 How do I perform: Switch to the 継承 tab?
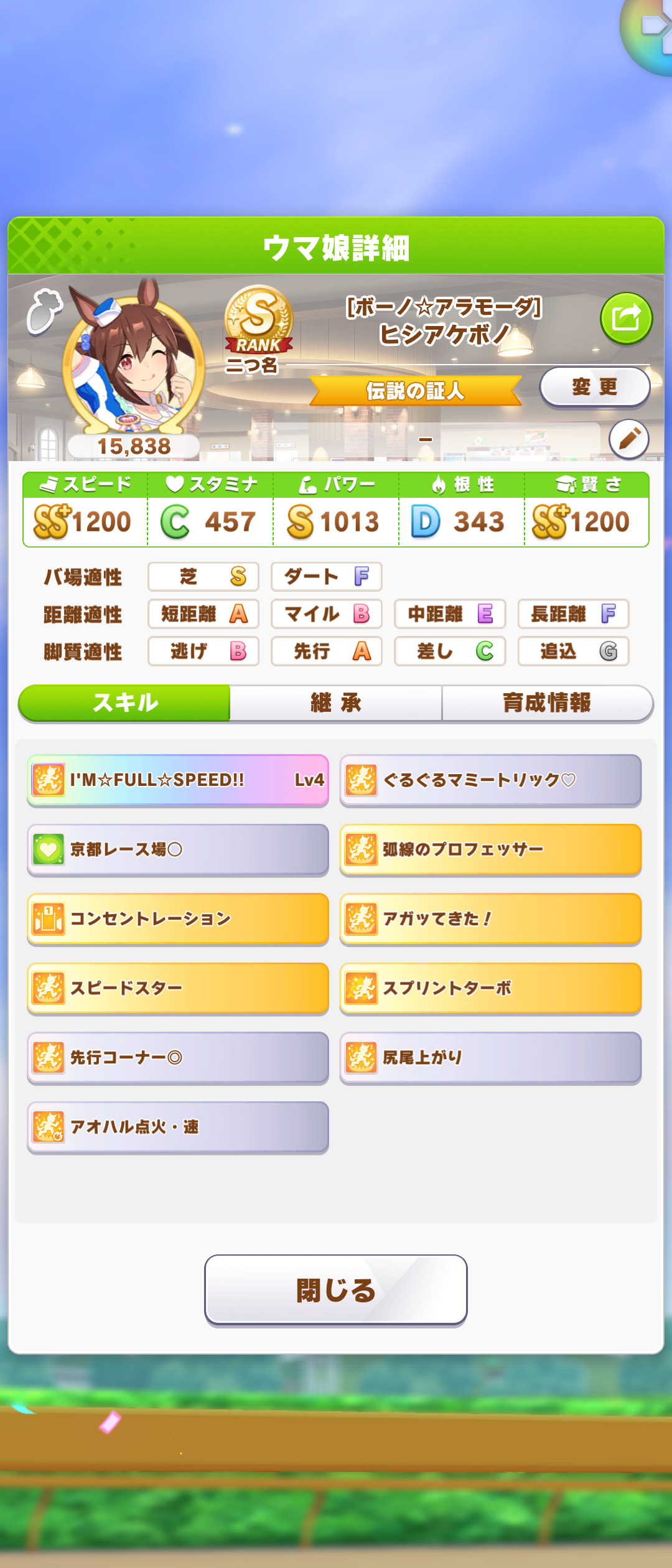click(x=336, y=703)
